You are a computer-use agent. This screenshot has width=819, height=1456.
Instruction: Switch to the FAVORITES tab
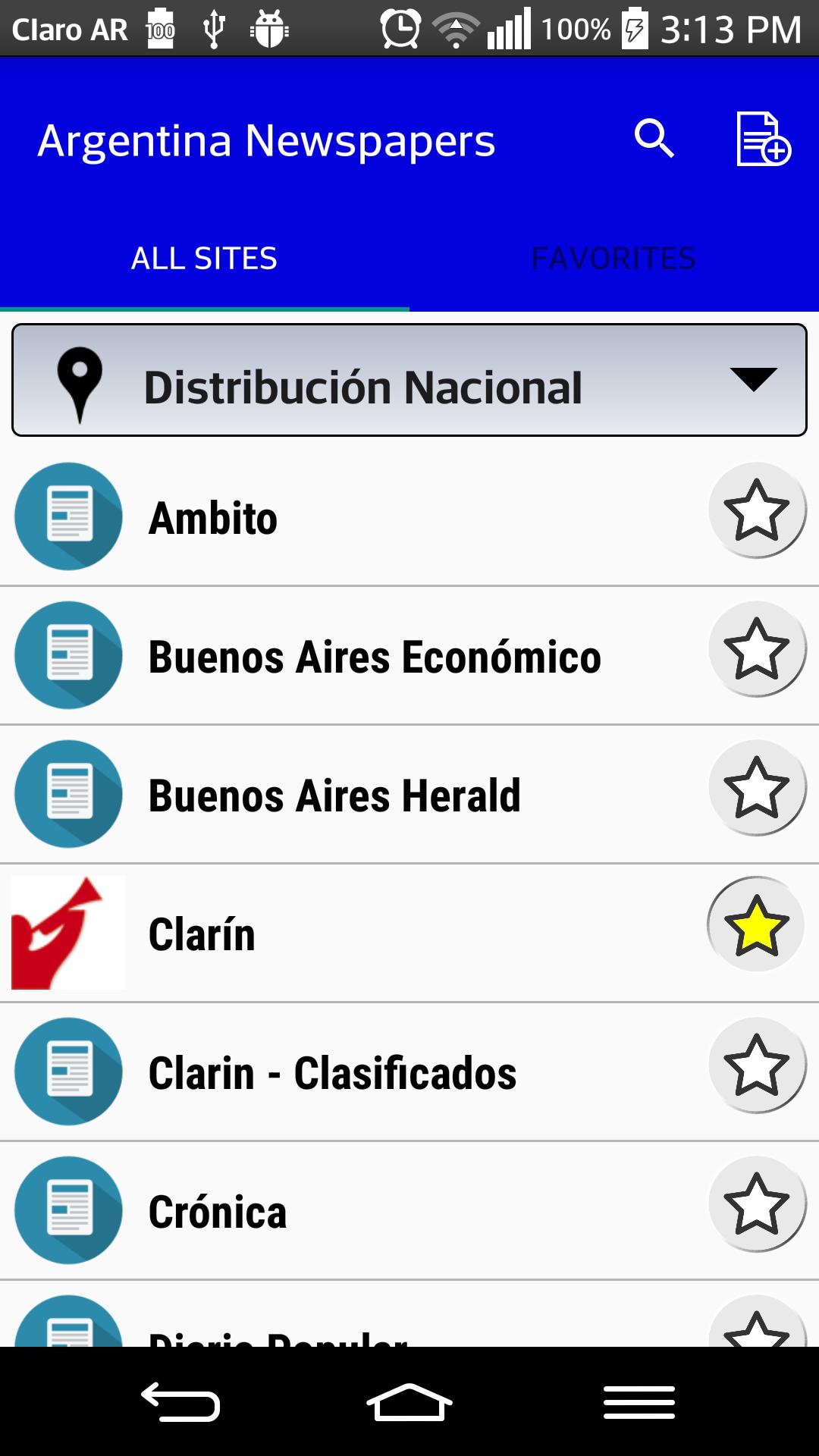613,258
